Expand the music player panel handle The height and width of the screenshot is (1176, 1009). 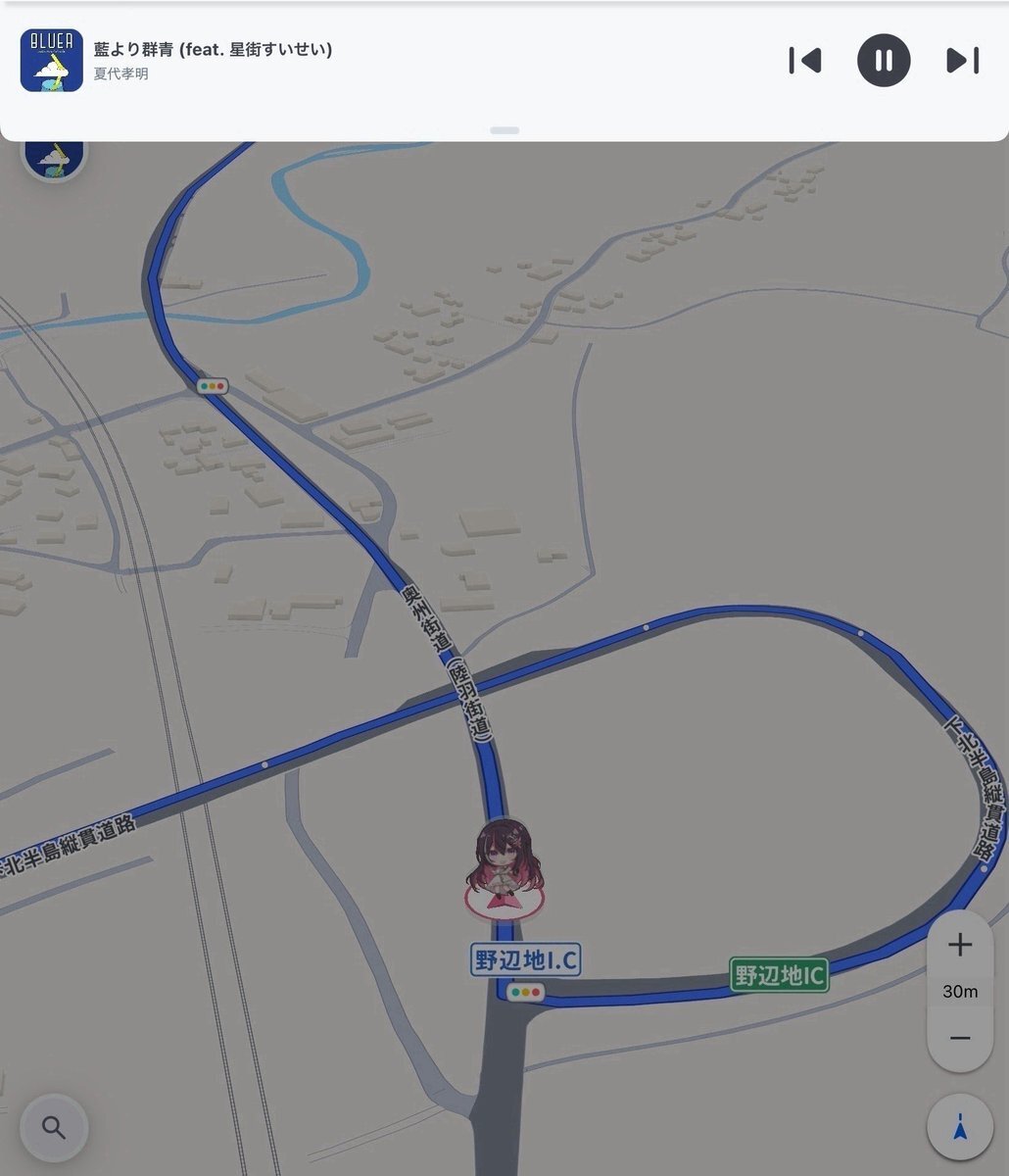504,130
